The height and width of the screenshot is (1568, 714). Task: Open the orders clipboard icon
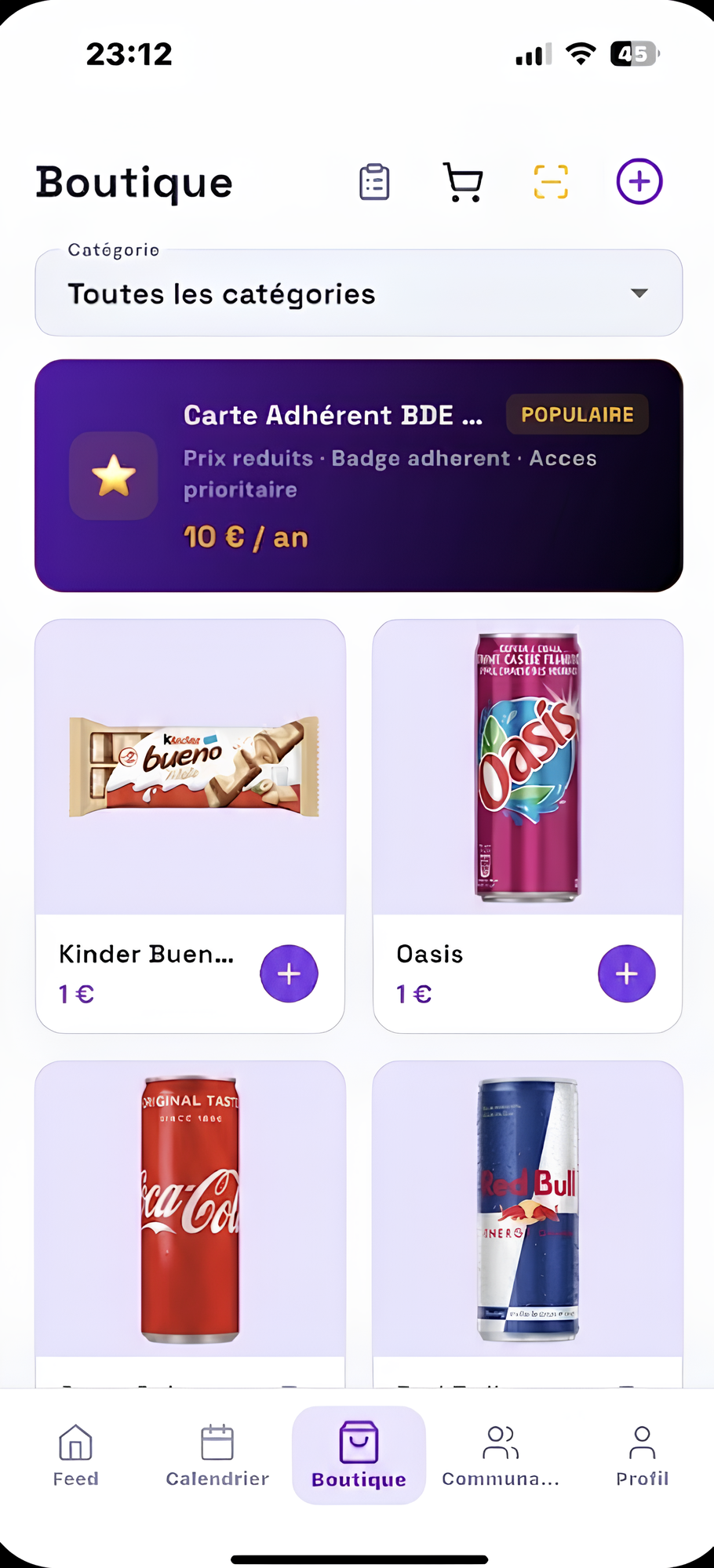coord(374,182)
